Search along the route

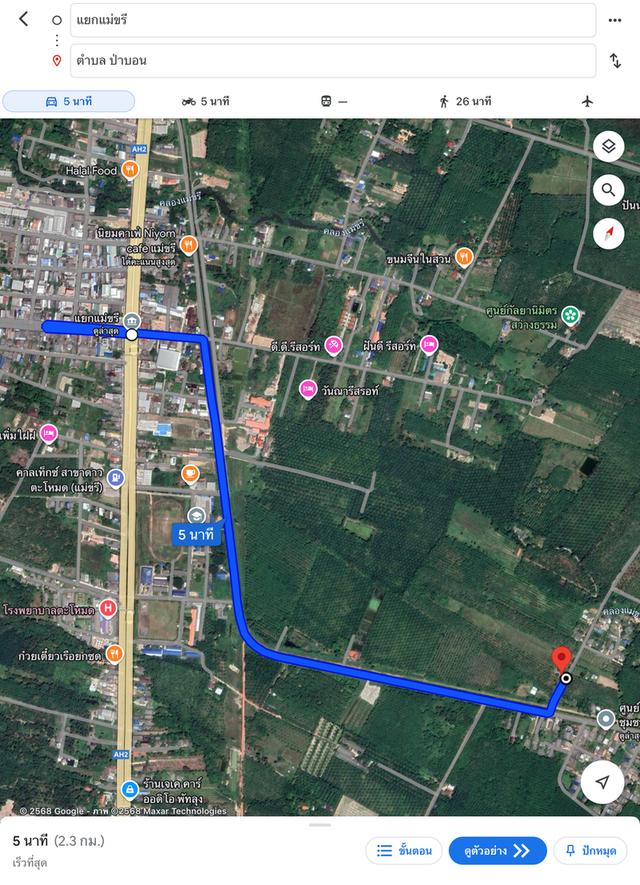click(608, 190)
